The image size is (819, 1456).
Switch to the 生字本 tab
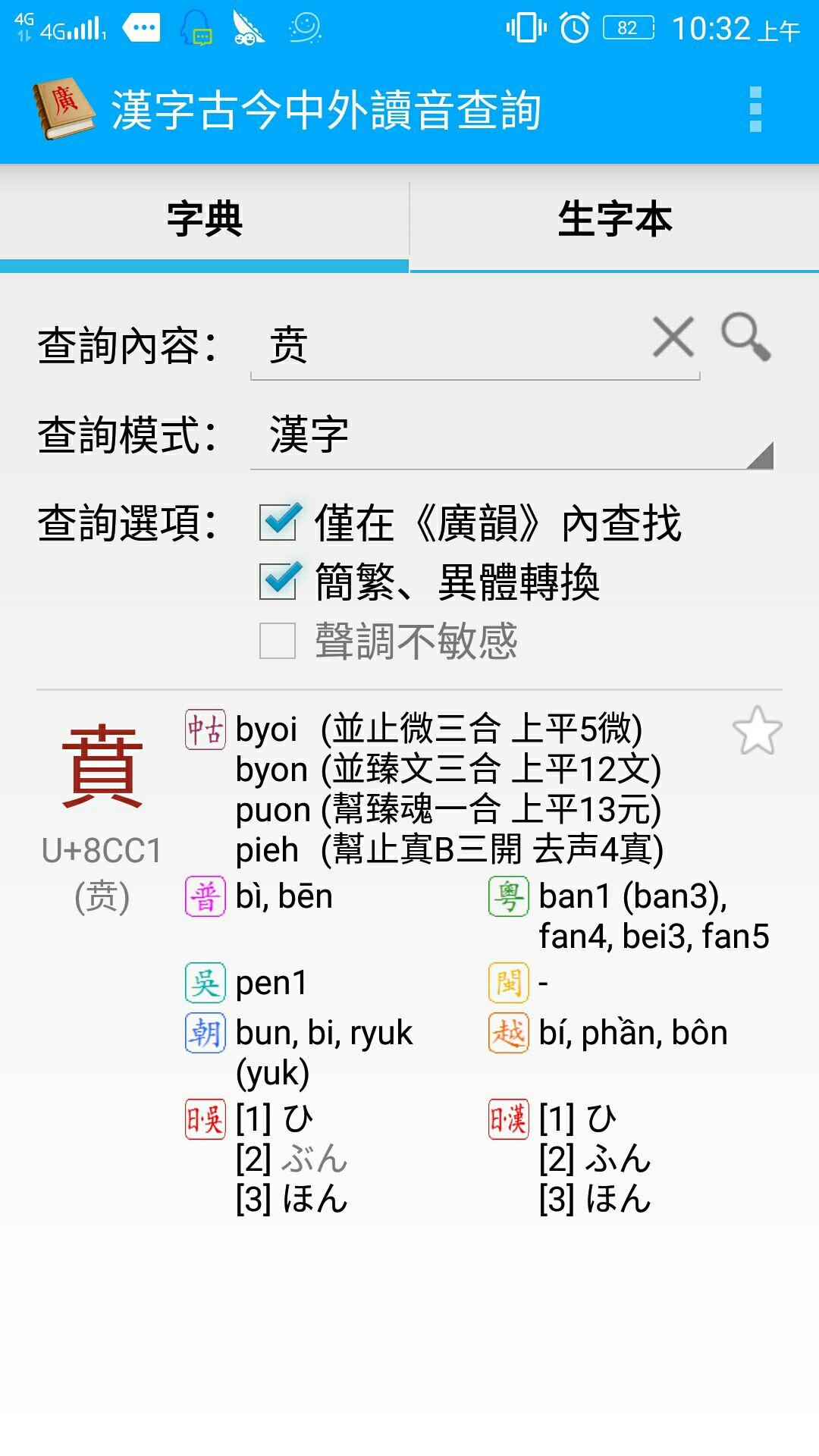point(614,220)
